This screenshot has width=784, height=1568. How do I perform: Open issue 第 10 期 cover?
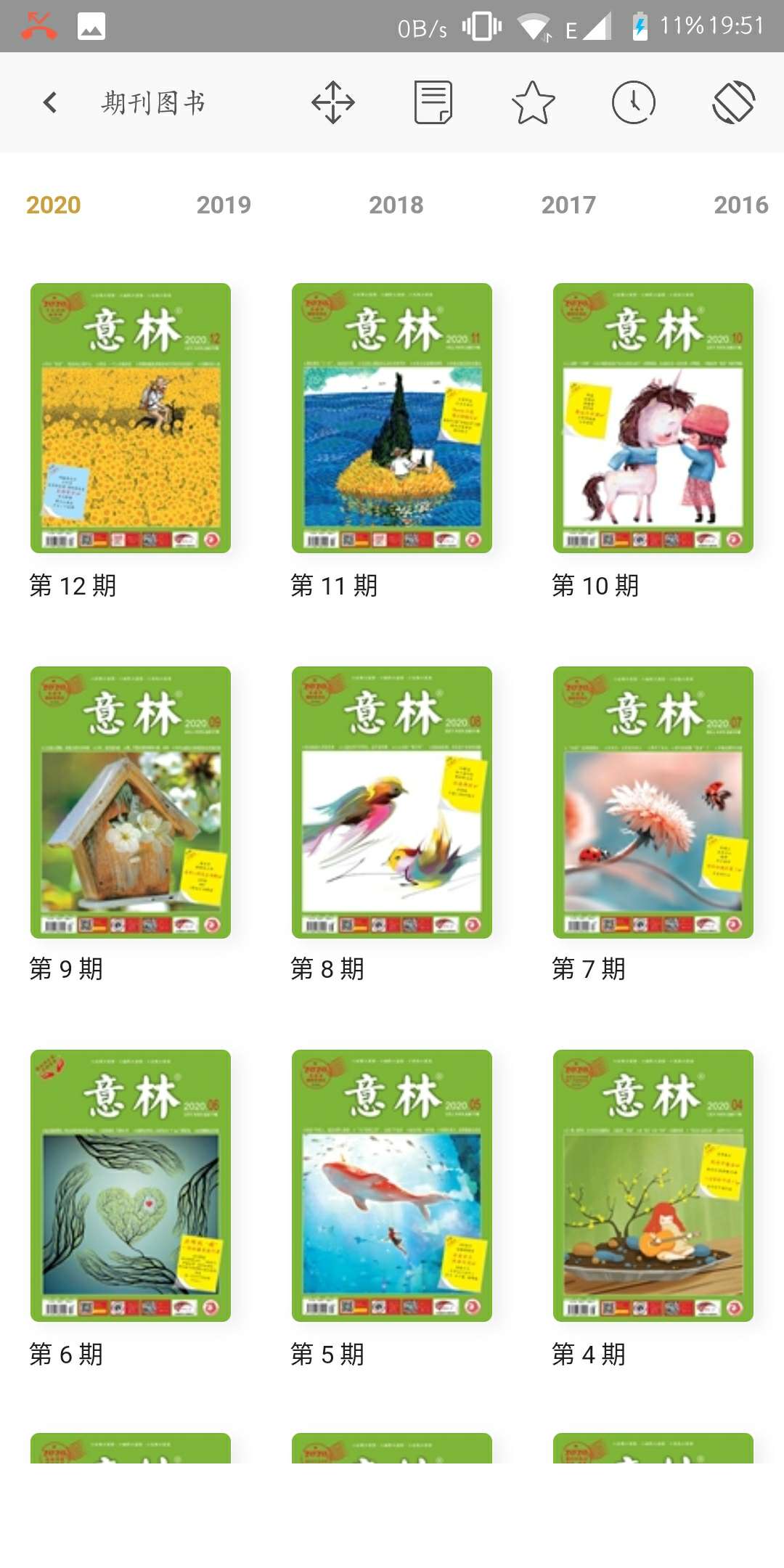coord(653,418)
